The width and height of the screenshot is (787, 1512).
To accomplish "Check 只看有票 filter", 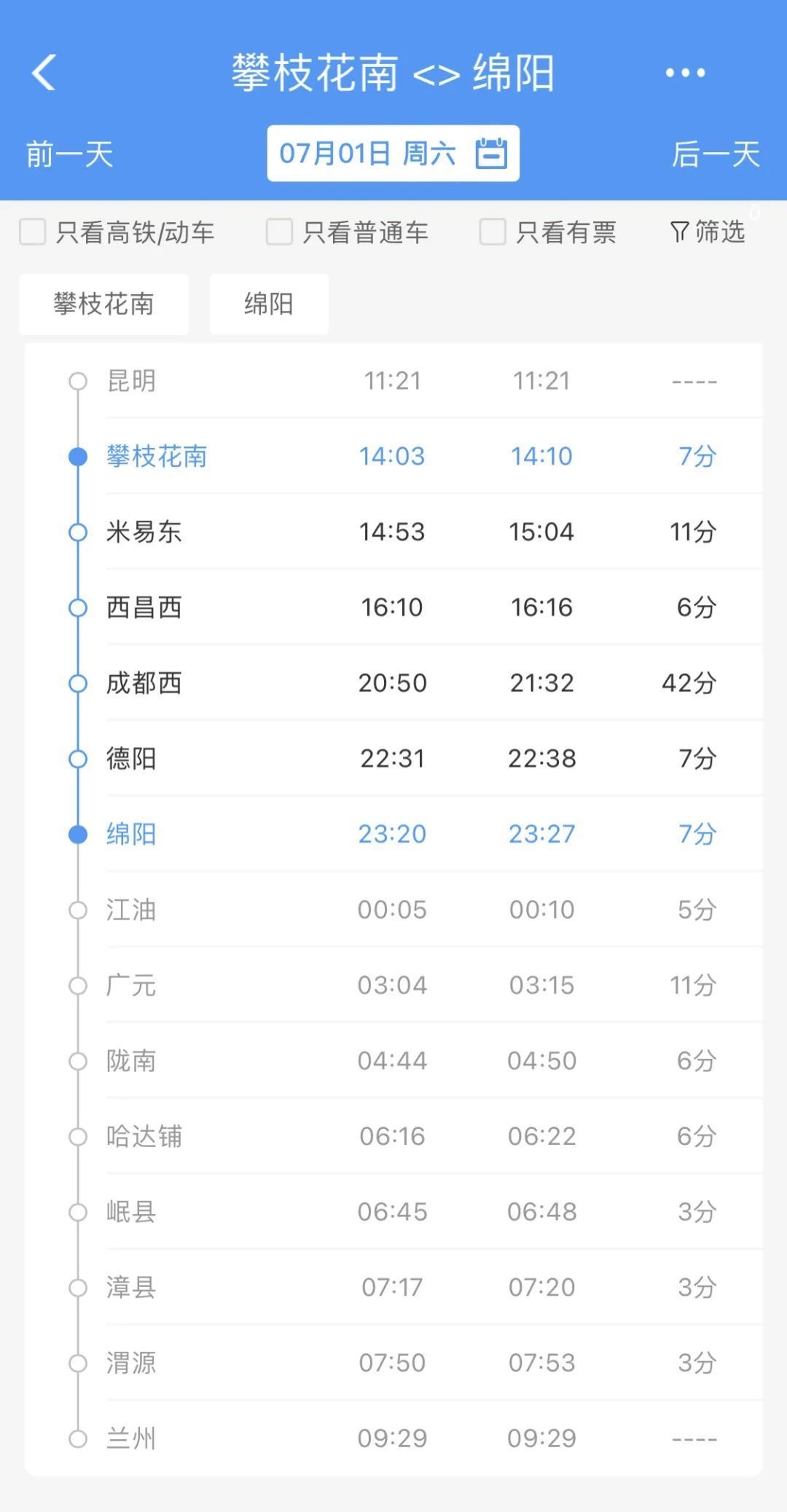I will pyautogui.click(x=493, y=232).
